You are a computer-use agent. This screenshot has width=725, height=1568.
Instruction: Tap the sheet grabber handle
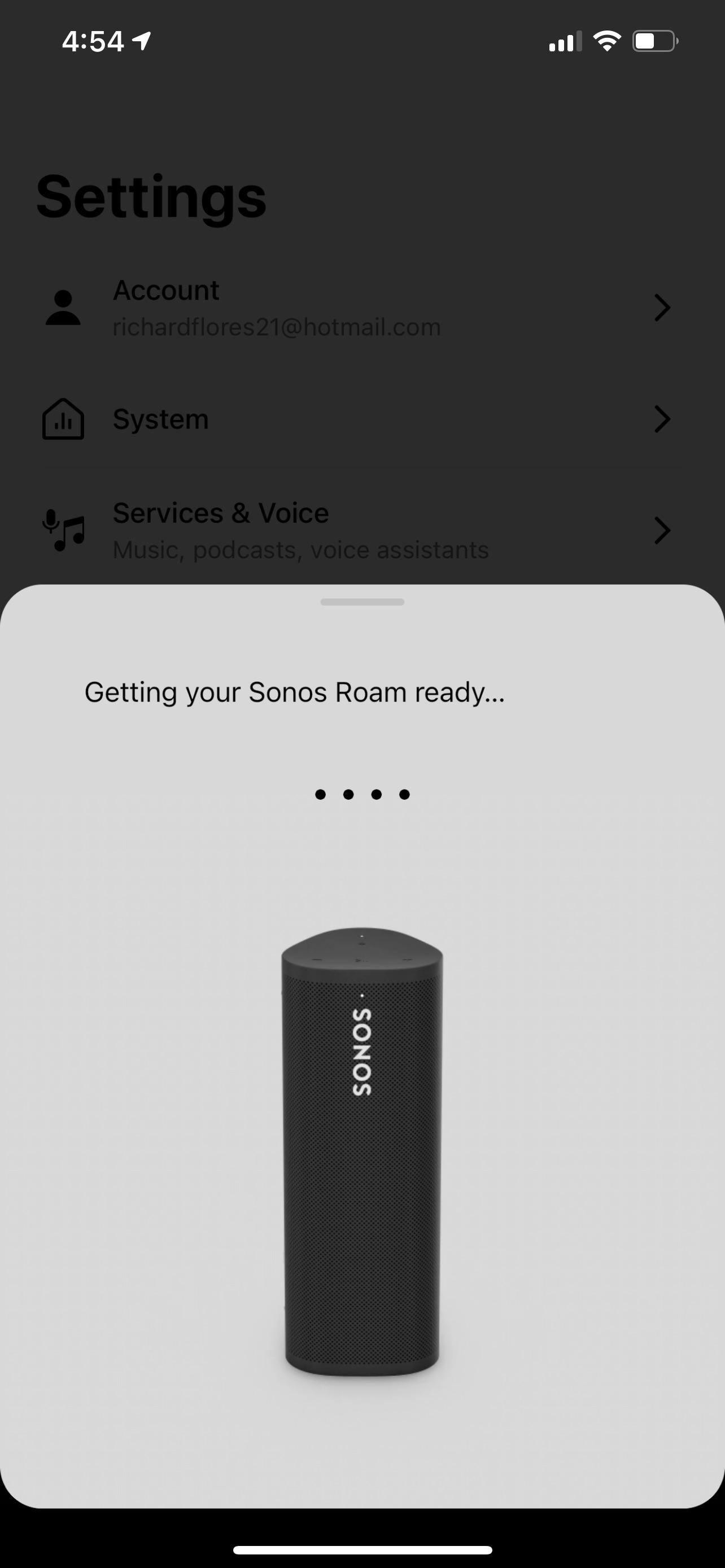(362, 602)
